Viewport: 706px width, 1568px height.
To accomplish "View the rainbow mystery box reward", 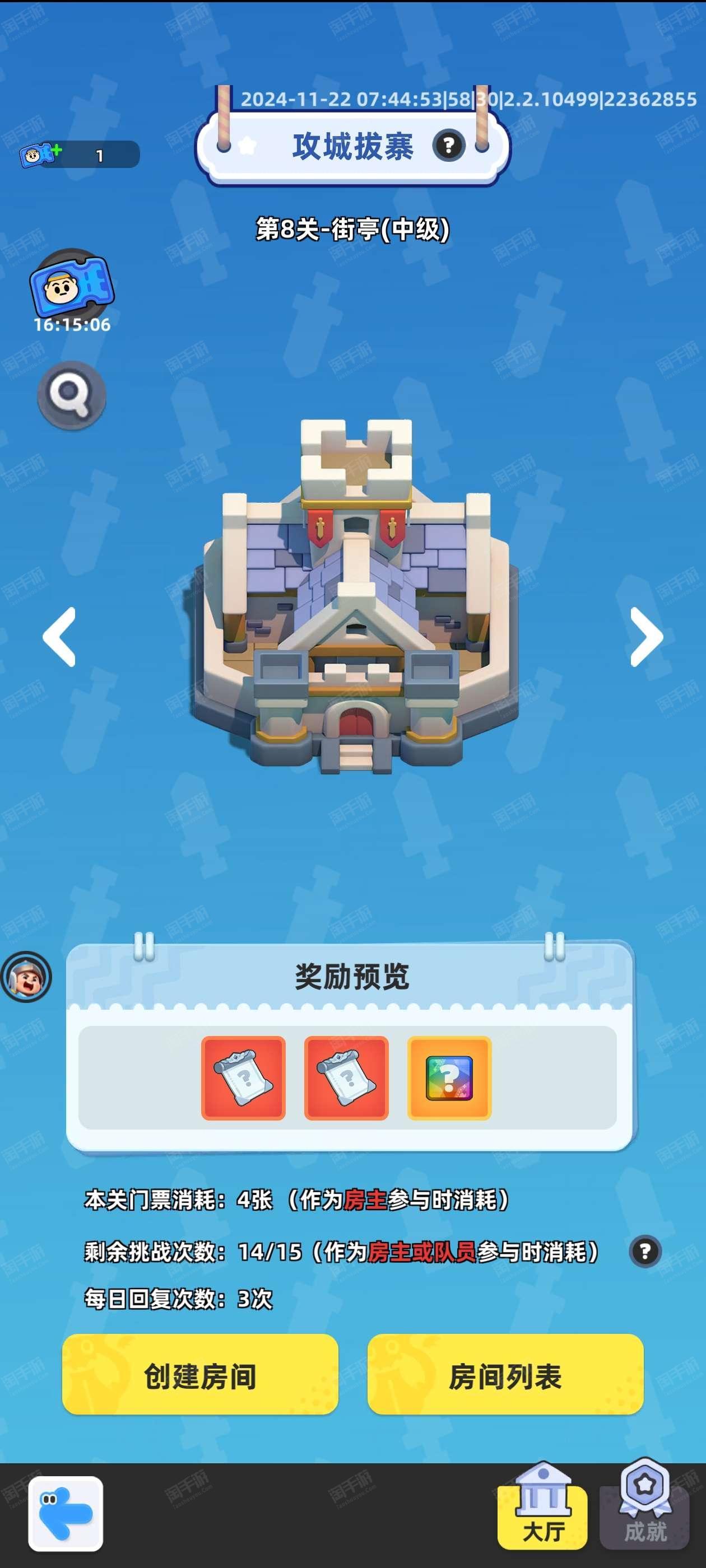I will 449,1078.
